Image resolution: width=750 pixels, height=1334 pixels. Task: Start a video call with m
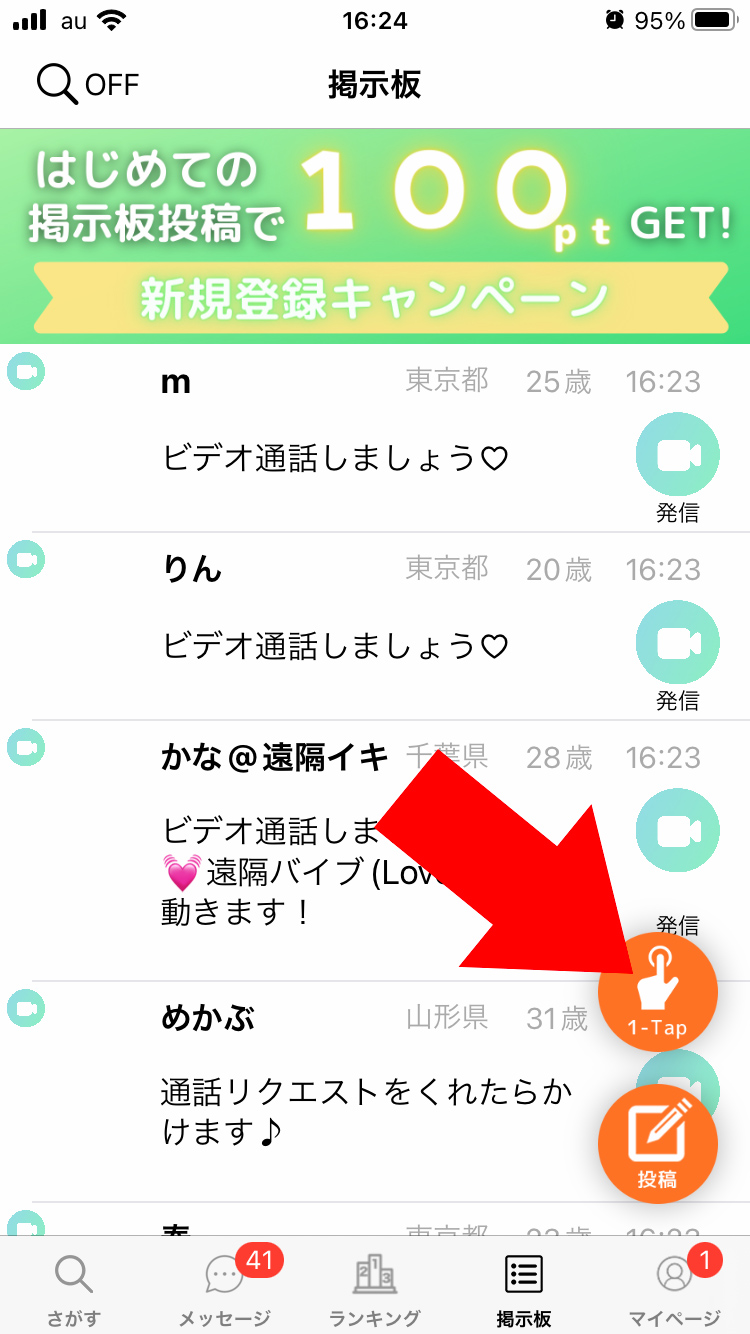pyautogui.click(x=677, y=455)
